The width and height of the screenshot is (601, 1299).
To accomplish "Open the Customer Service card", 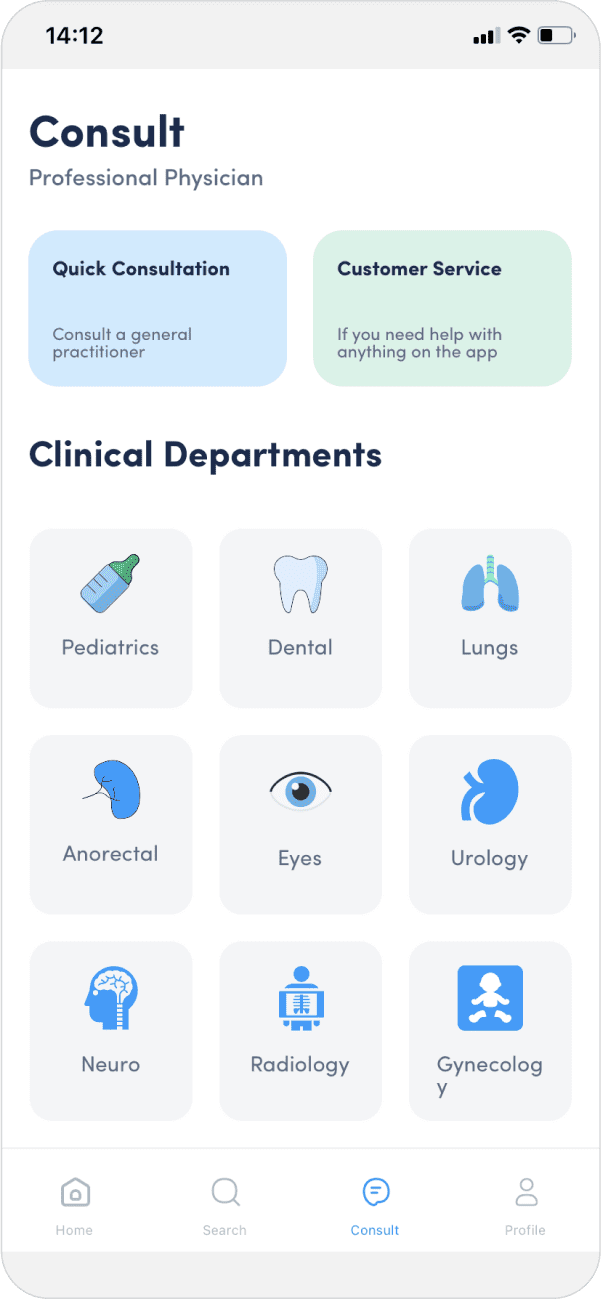I will (x=442, y=308).
